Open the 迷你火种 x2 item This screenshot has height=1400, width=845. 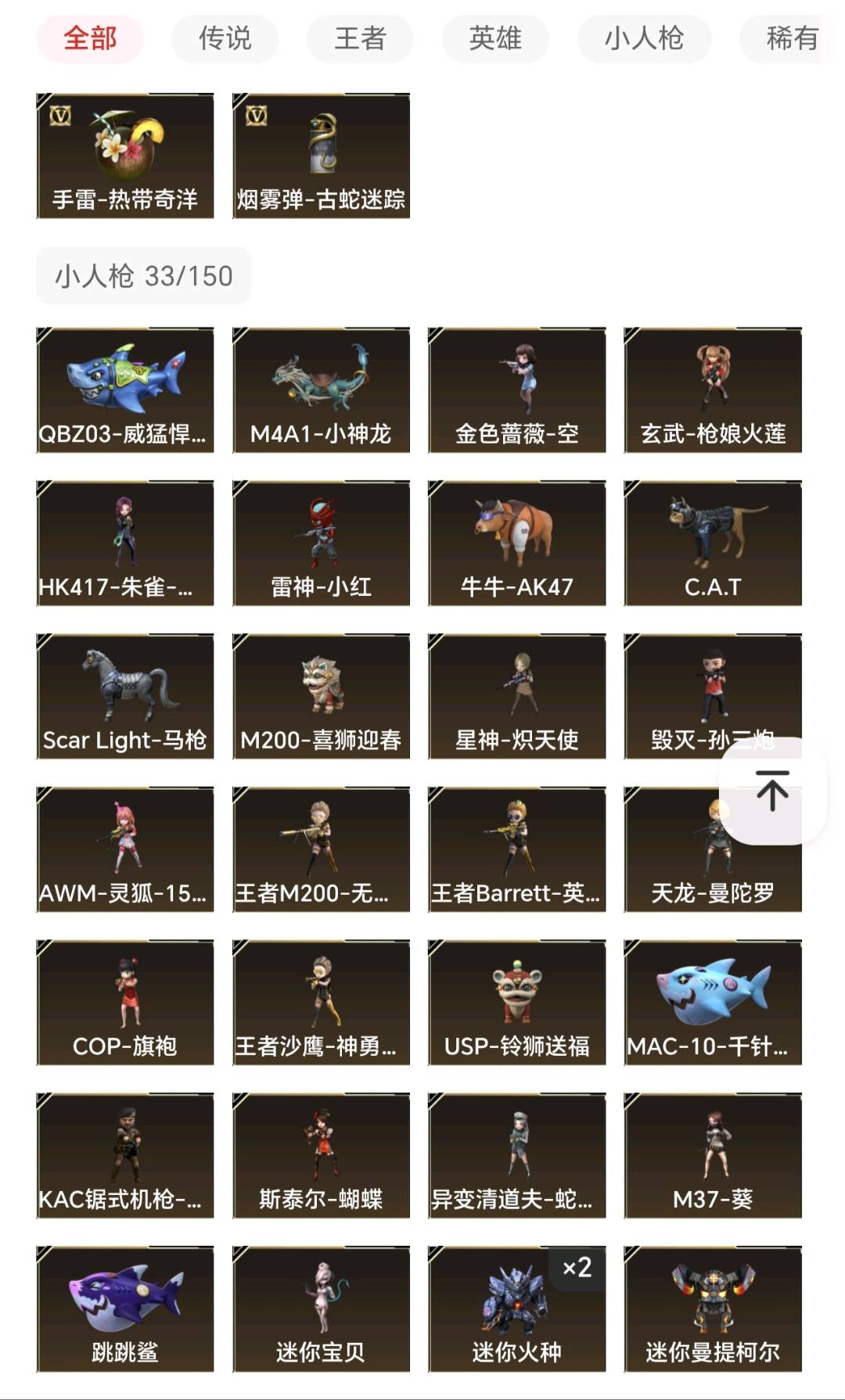517,1308
